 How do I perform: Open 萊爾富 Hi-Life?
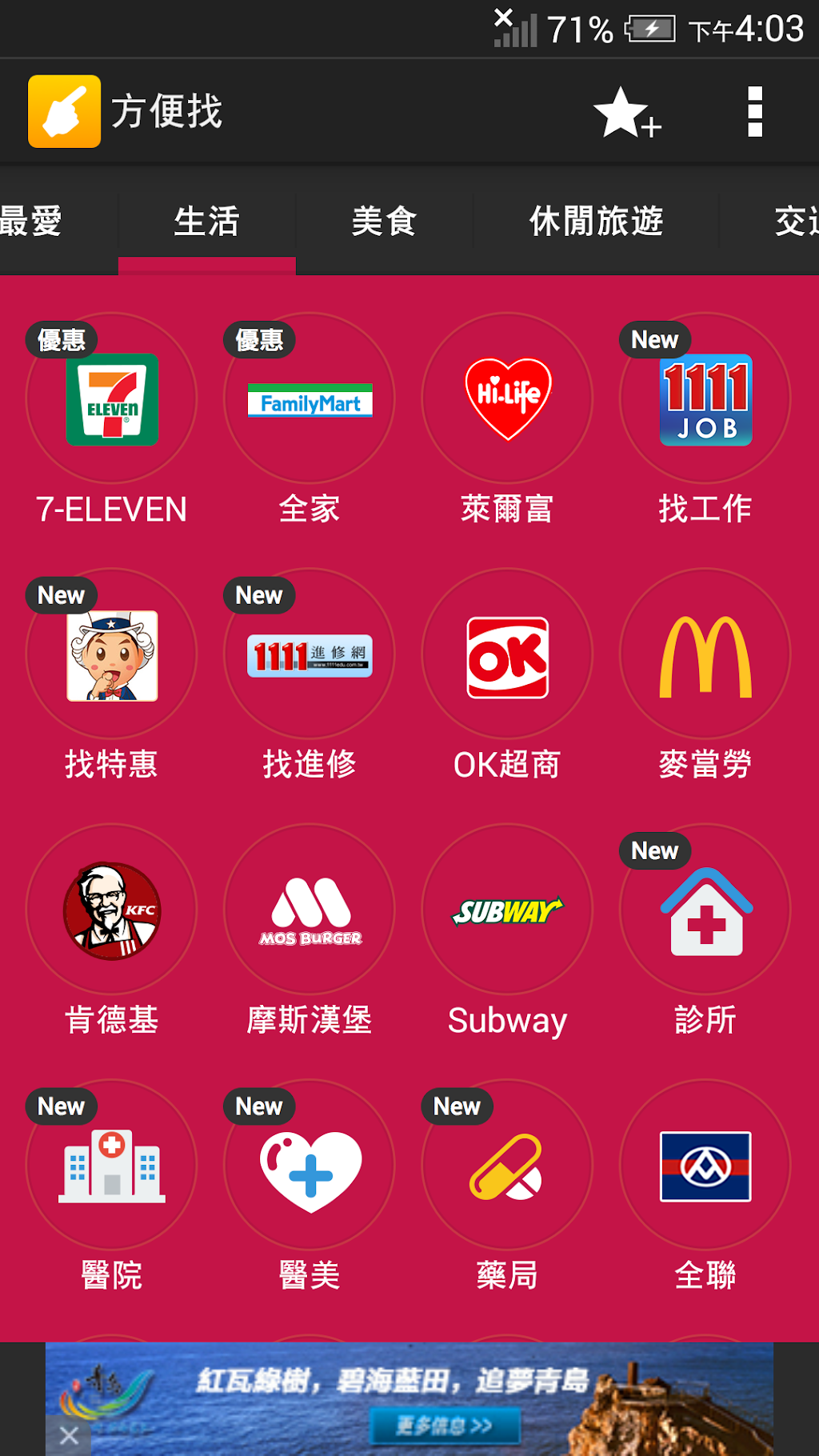[x=507, y=400]
